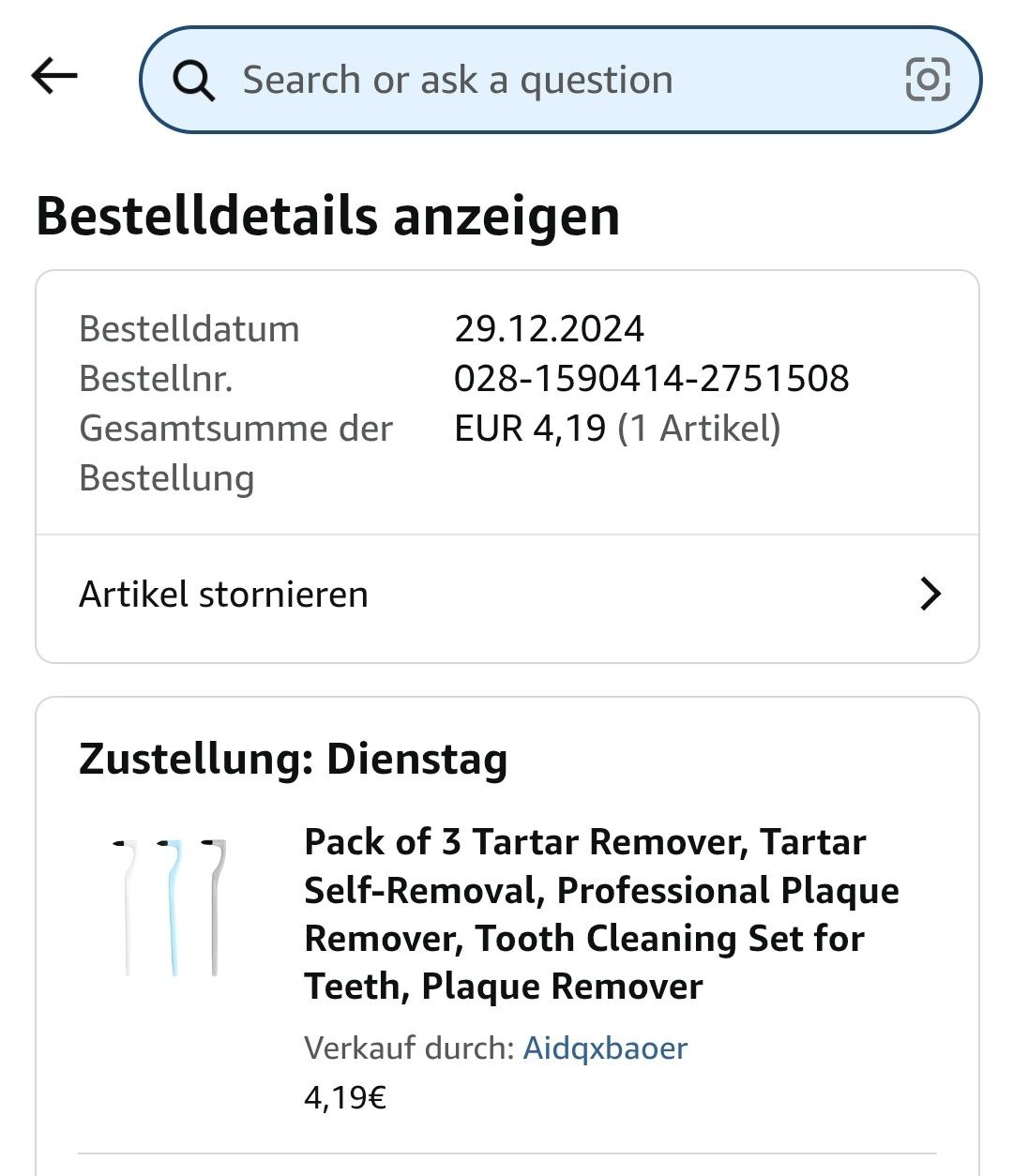Open the Pack of 3 Tartar Remover title
The height and width of the screenshot is (1176, 1013).
[x=600, y=913]
